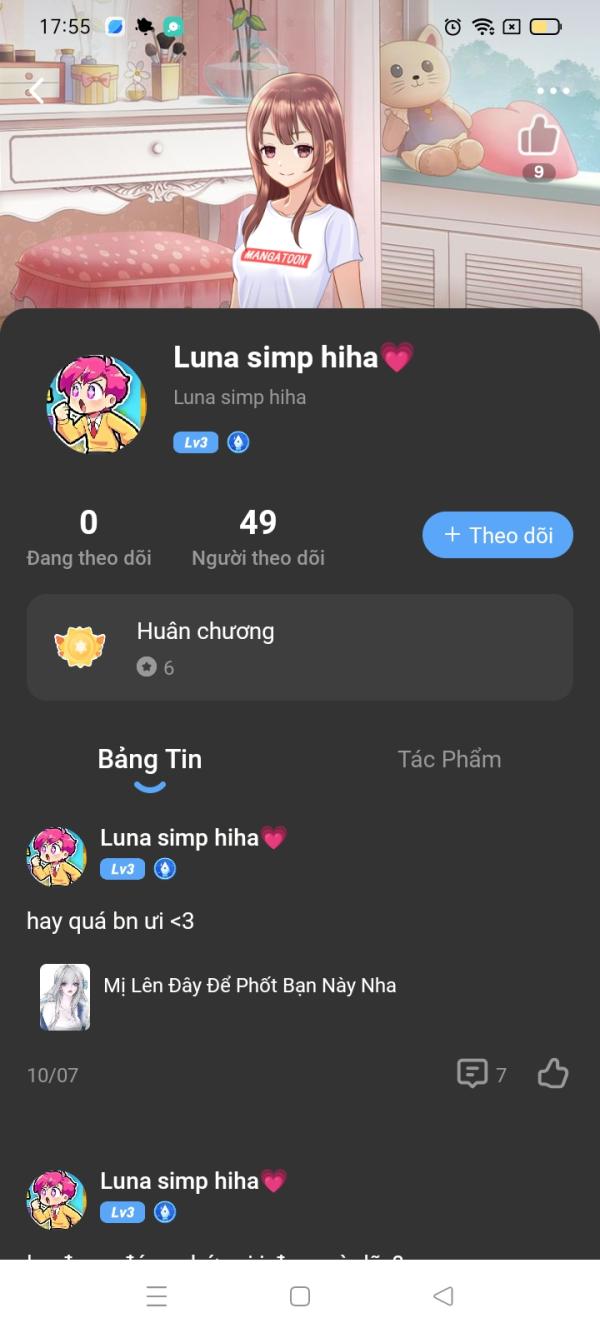Viewport: 600px width, 1333px height.
Task: Go back using the top-left arrow
Action: click(37, 92)
